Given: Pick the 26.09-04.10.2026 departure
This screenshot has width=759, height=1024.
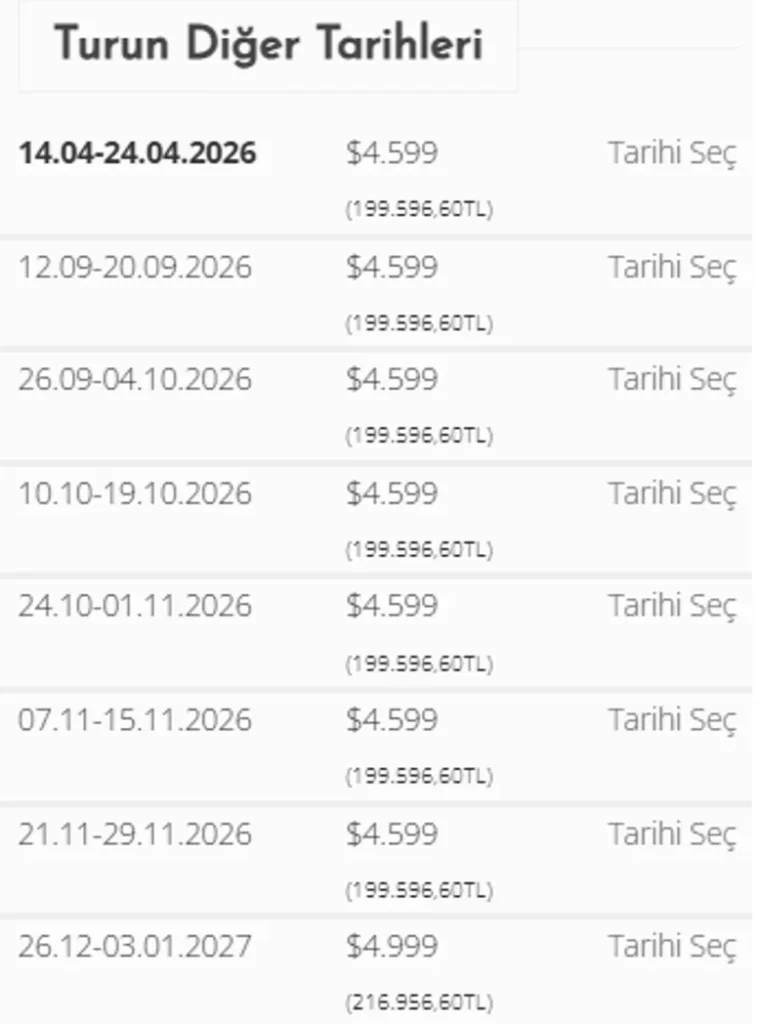Looking at the screenshot, I should (672, 380).
